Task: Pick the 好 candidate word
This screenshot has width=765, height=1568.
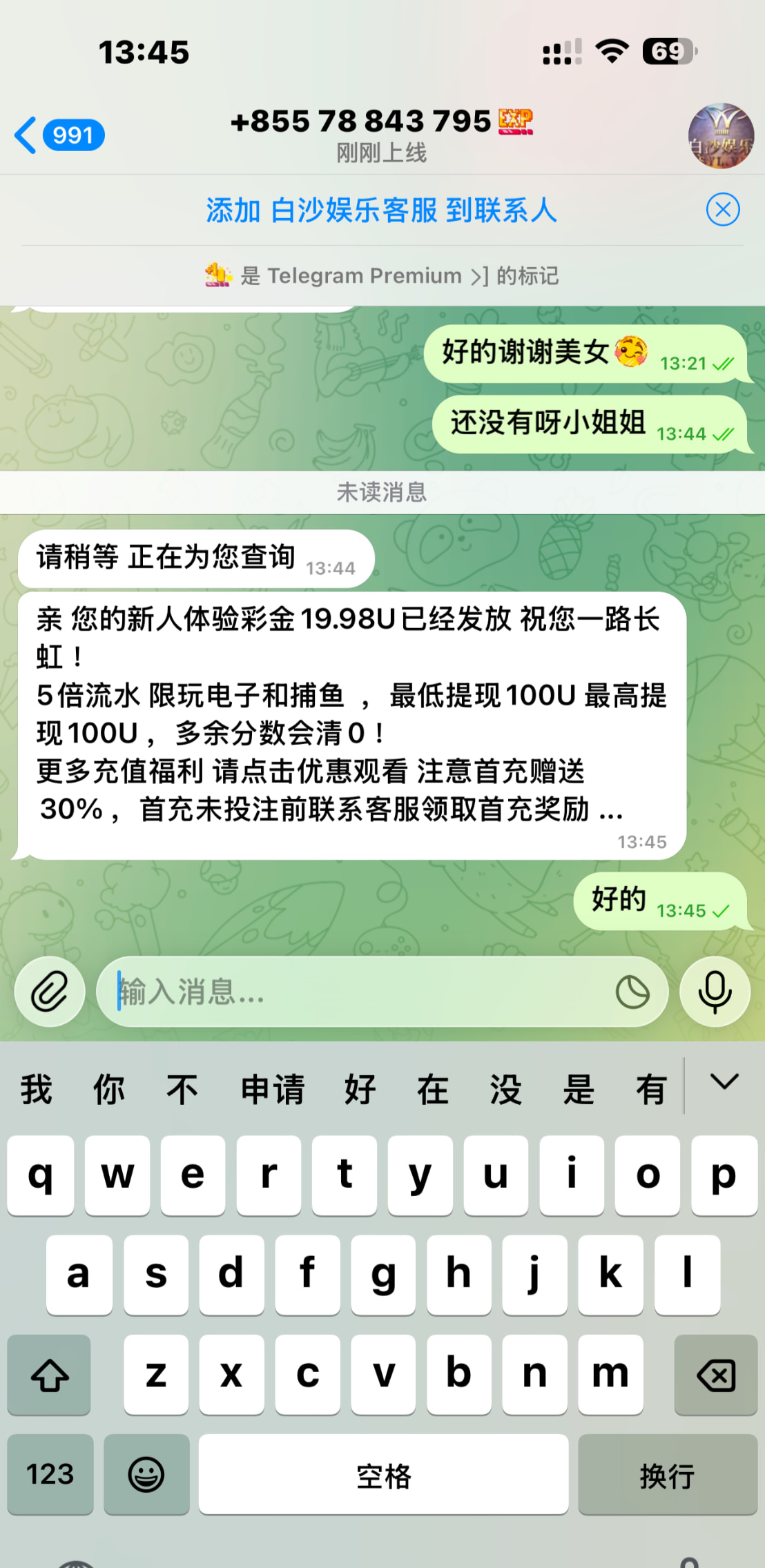Action: (x=360, y=1090)
